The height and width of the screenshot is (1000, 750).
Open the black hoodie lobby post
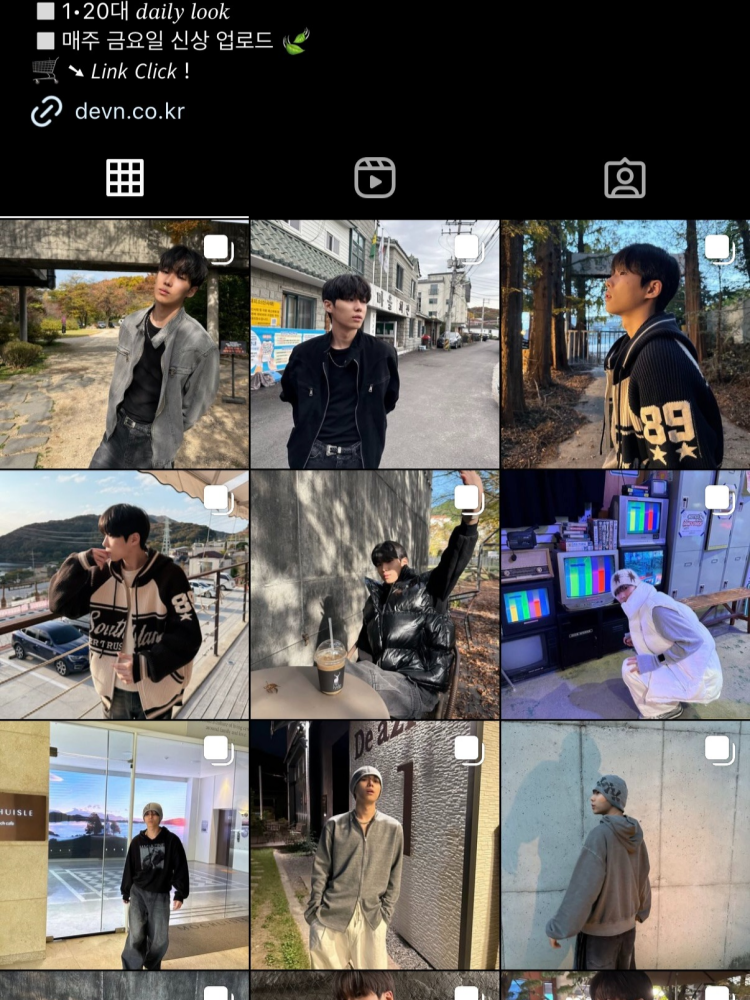tap(124, 845)
